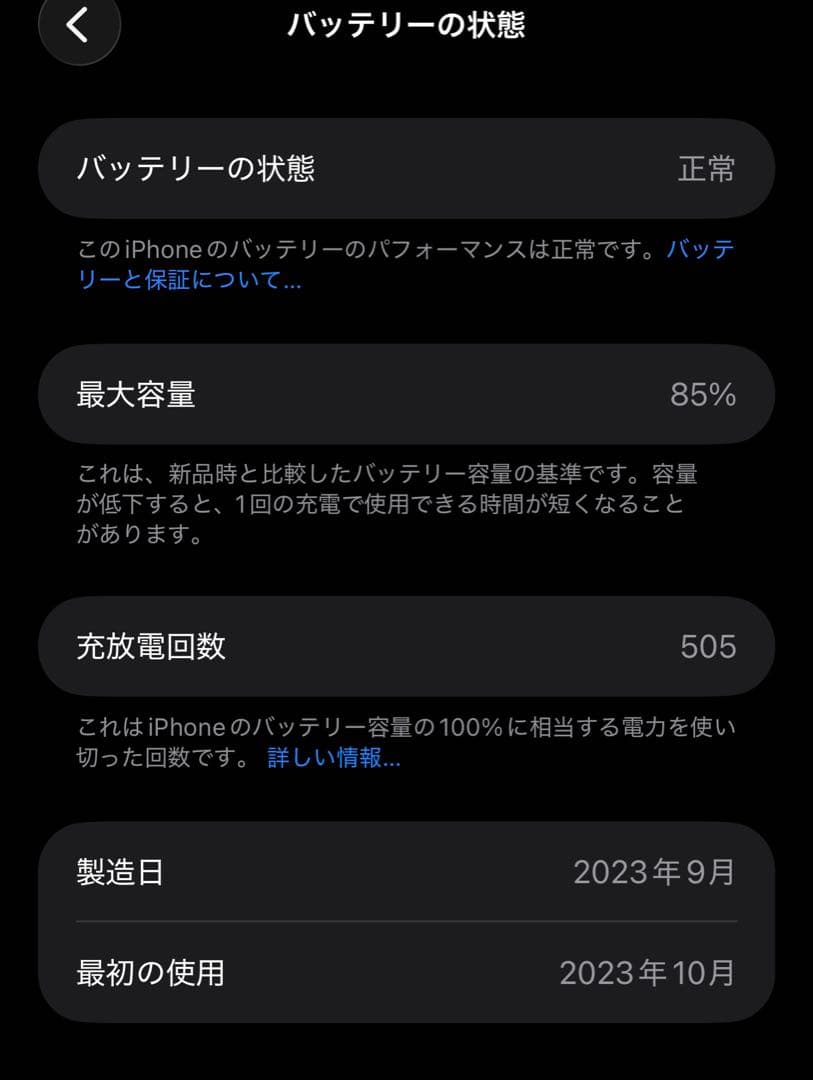The height and width of the screenshot is (1080, 813).
Task: Tap the バッテリーの状態 screen title
Action: point(406,26)
